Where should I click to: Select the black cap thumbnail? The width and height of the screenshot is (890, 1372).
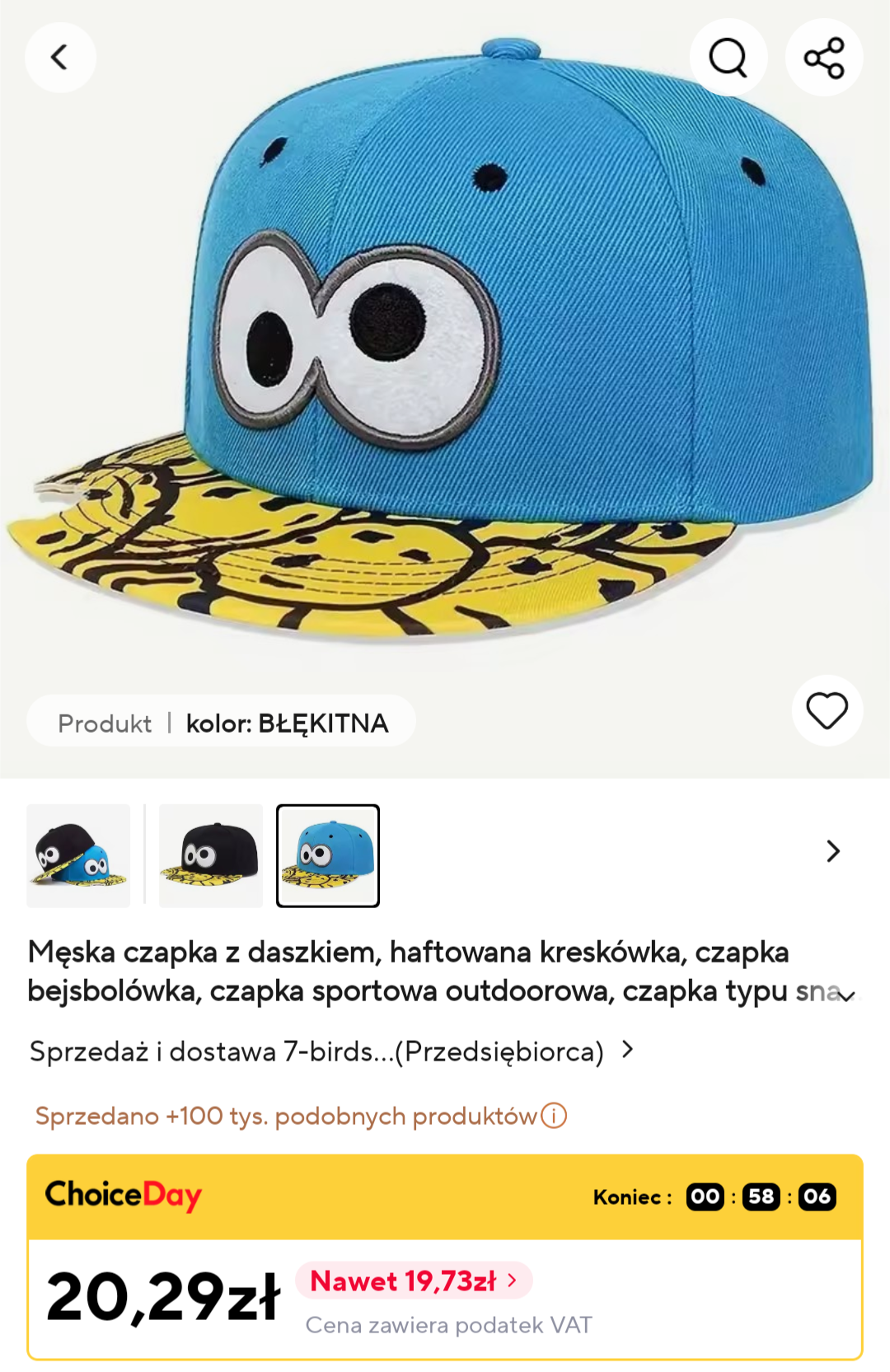(x=211, y=855)
